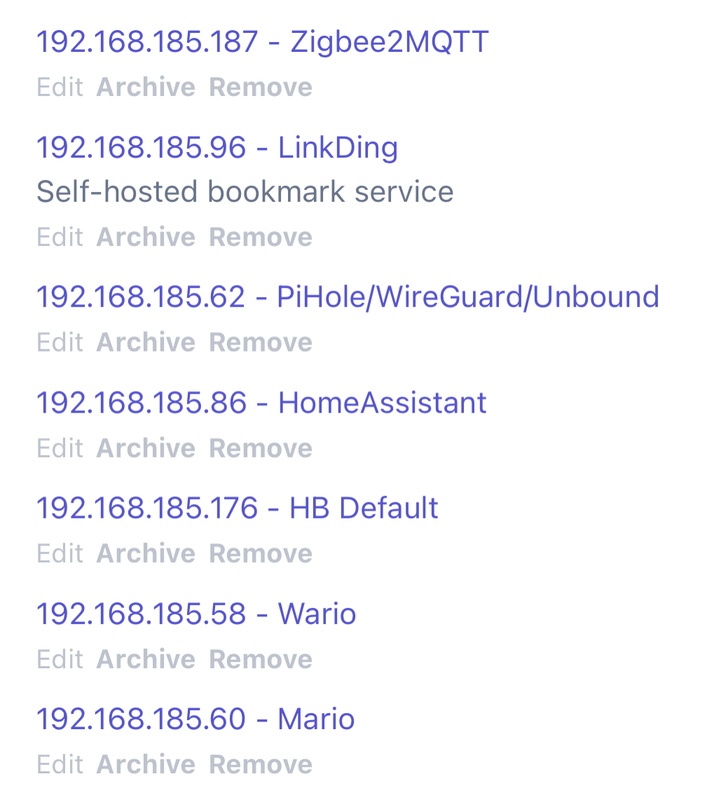
Task: Edit the HomeAssistant bookmark
Action: pos(59,449)
